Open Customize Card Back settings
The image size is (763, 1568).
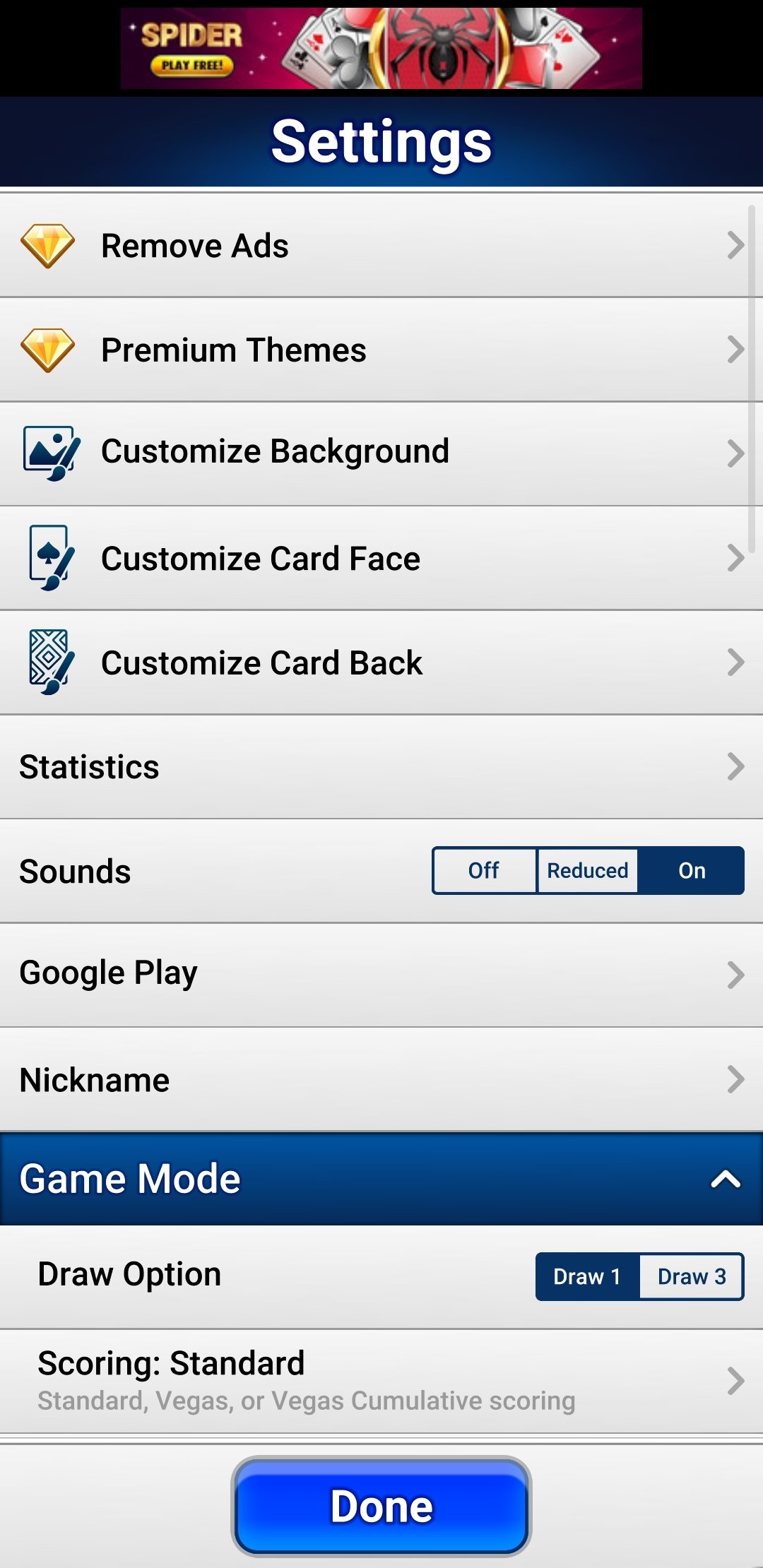click(x=381, y=663)
